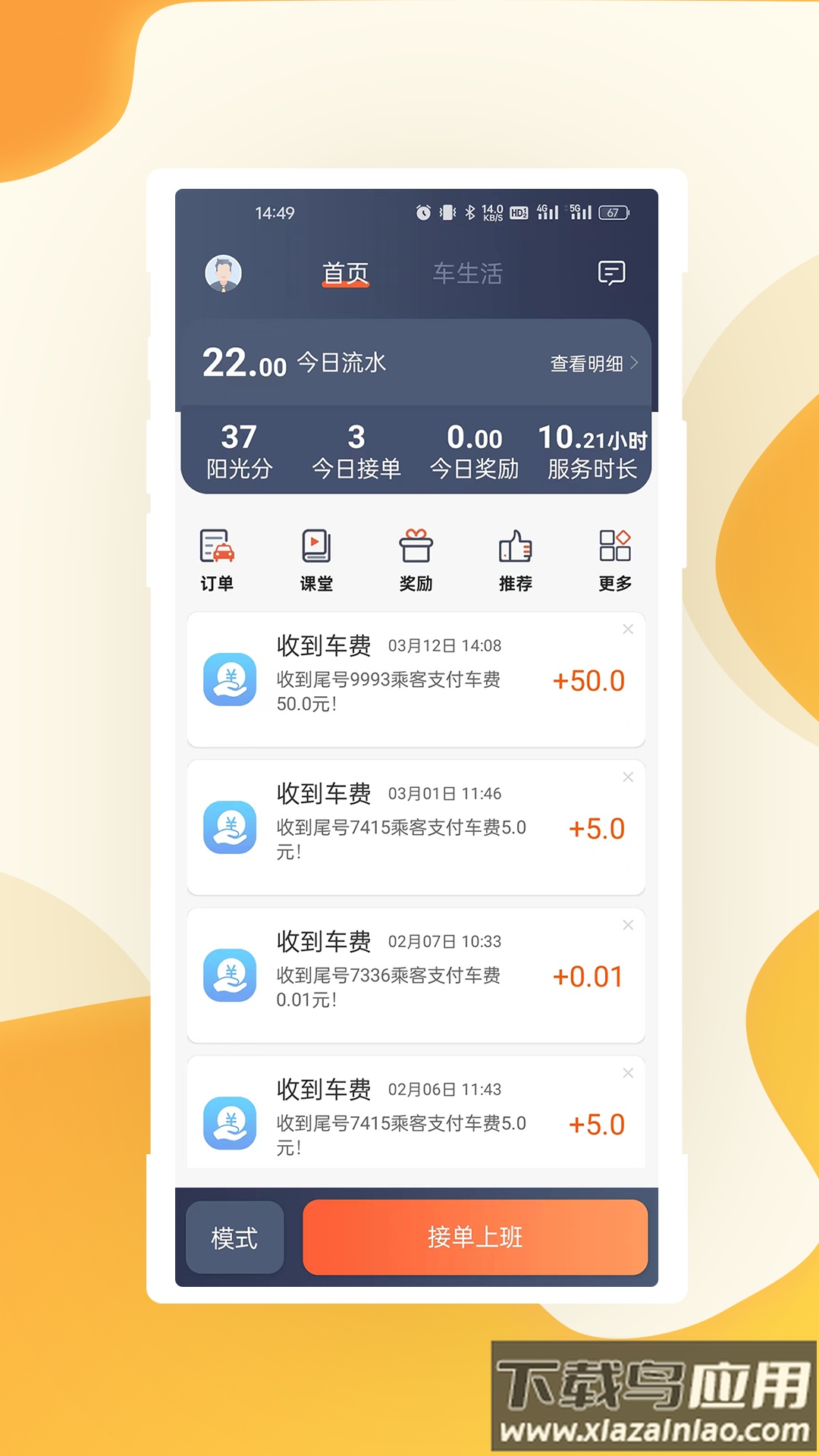Viewport: 819px width, 1456px height.
Task: Open the 今日接单 order count detail
Action: tap(356, 450)
